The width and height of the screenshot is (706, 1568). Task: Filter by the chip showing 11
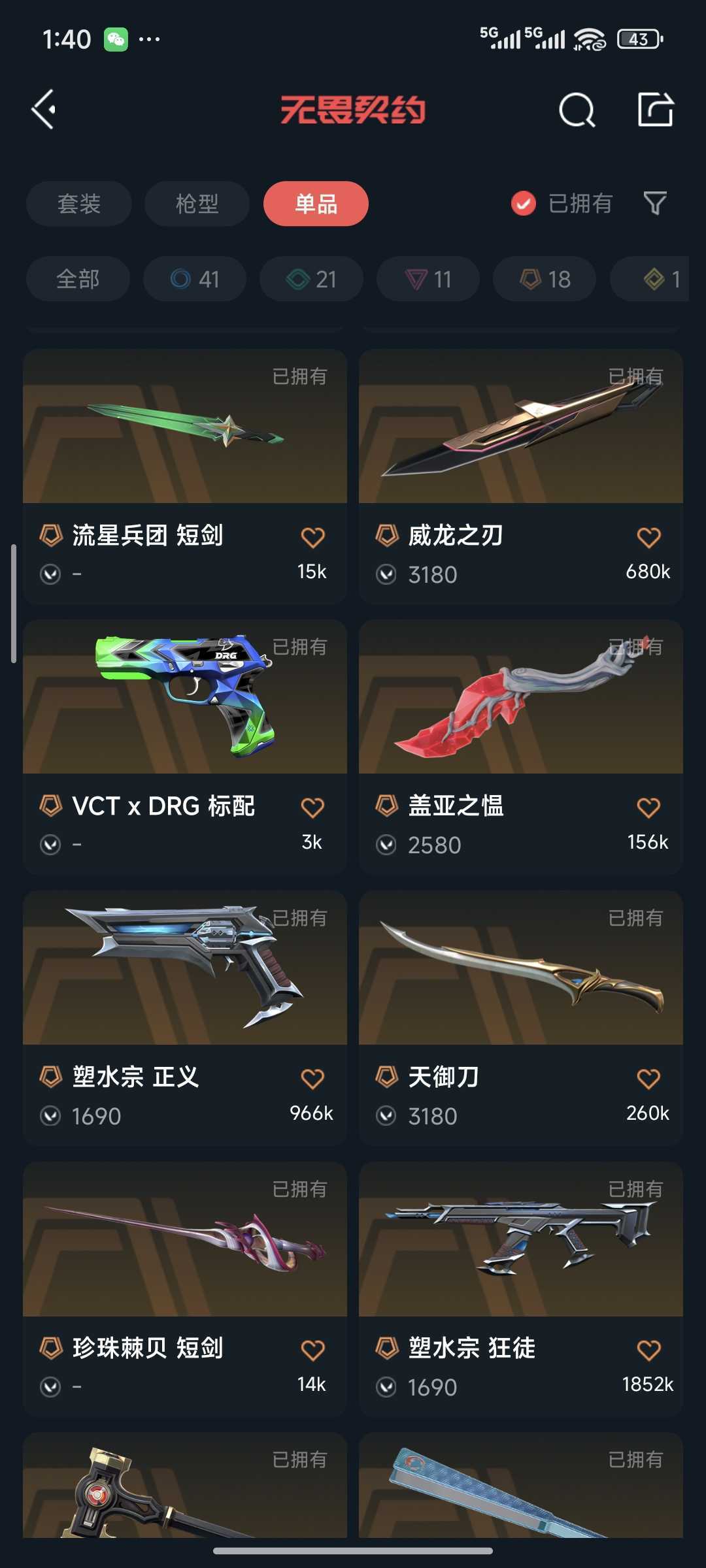click(428, 279)
